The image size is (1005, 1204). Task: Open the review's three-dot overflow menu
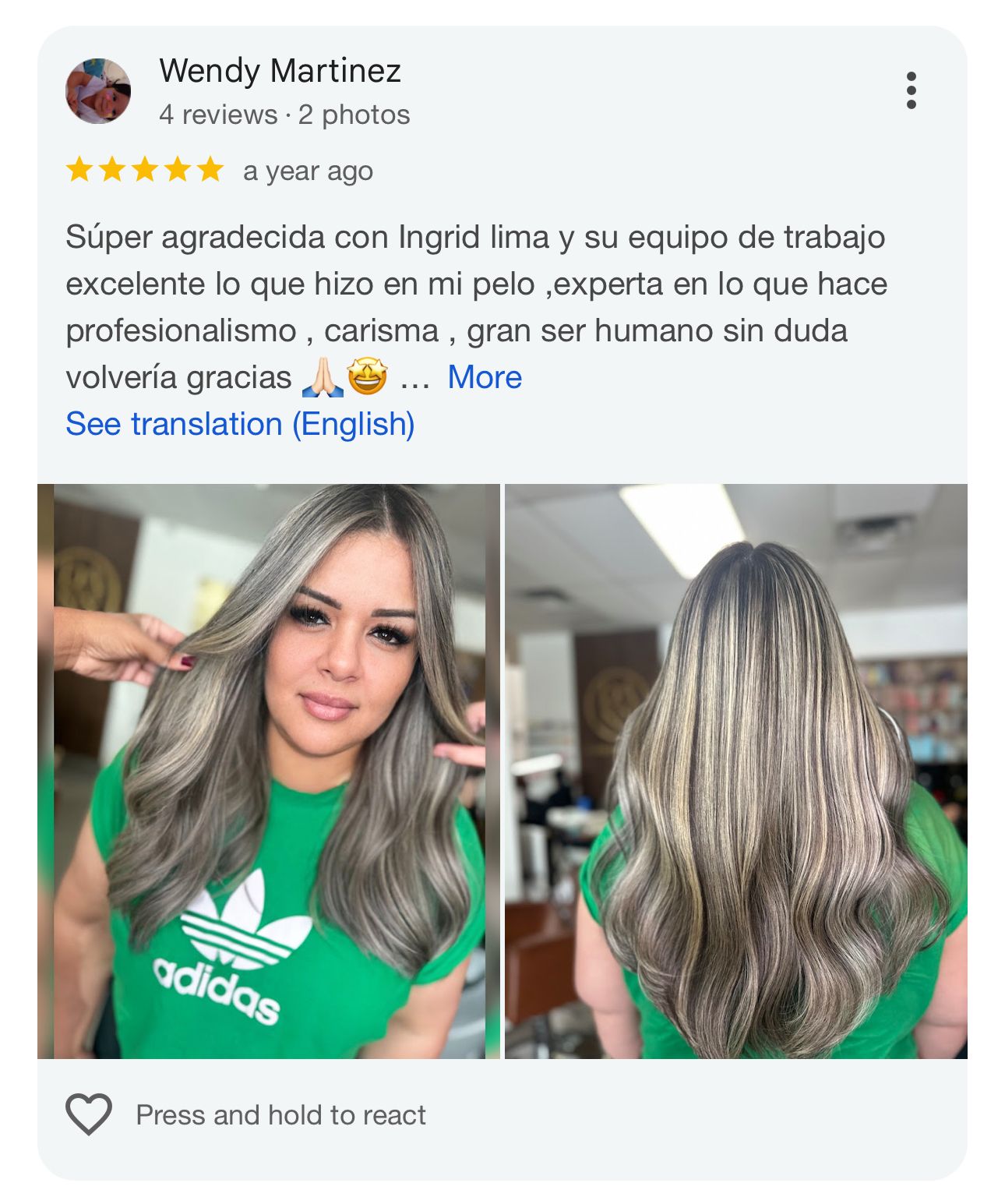coord(911,91)
